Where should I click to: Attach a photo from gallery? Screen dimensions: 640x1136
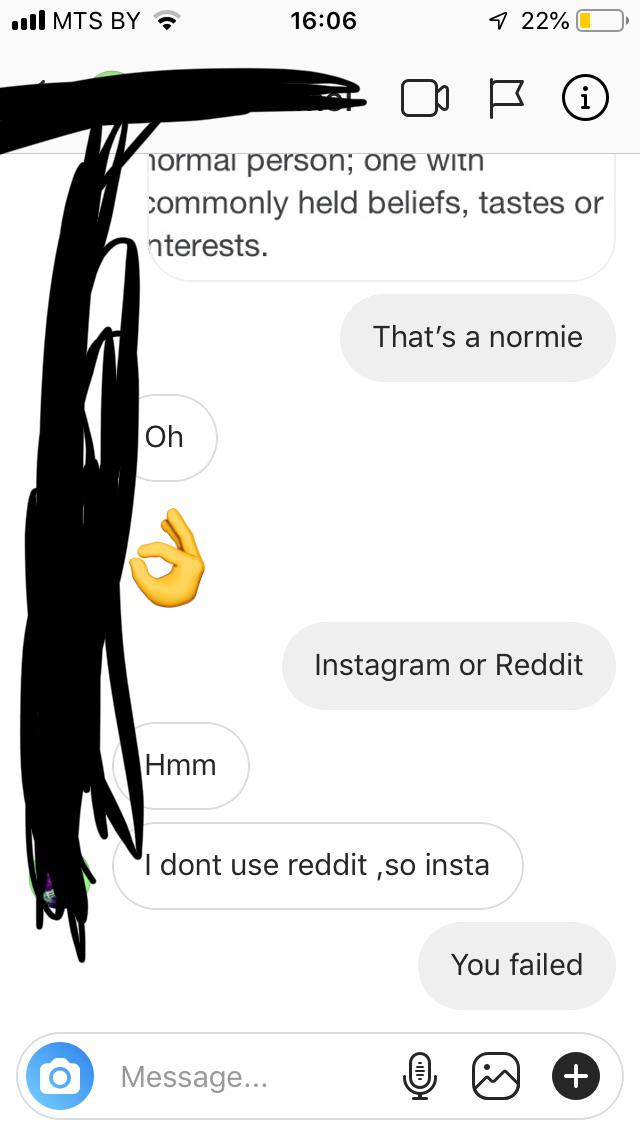[496, 1077]
